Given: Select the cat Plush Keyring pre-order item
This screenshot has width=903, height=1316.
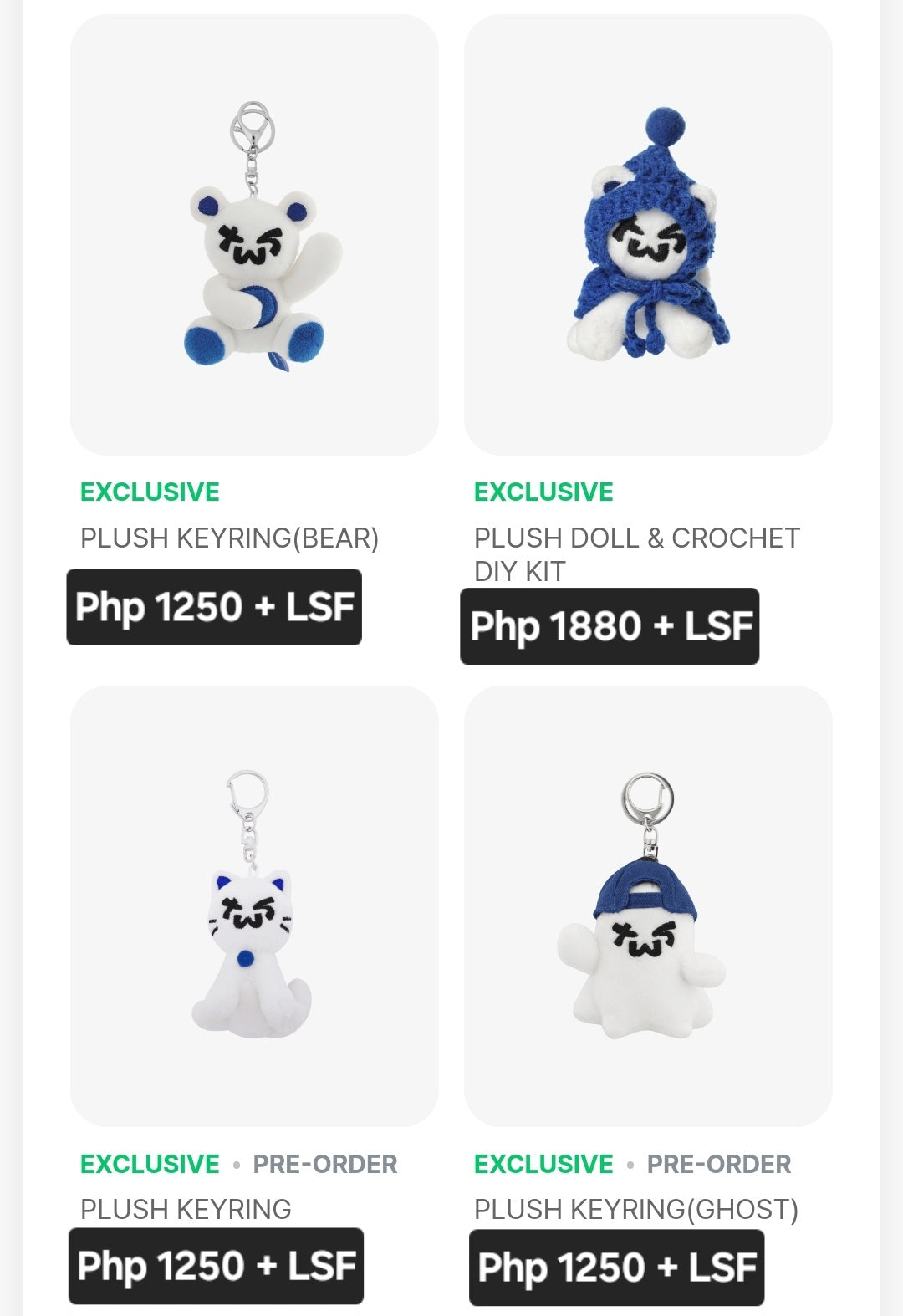Looking at the screenshot, I should (x=254, y=905).
